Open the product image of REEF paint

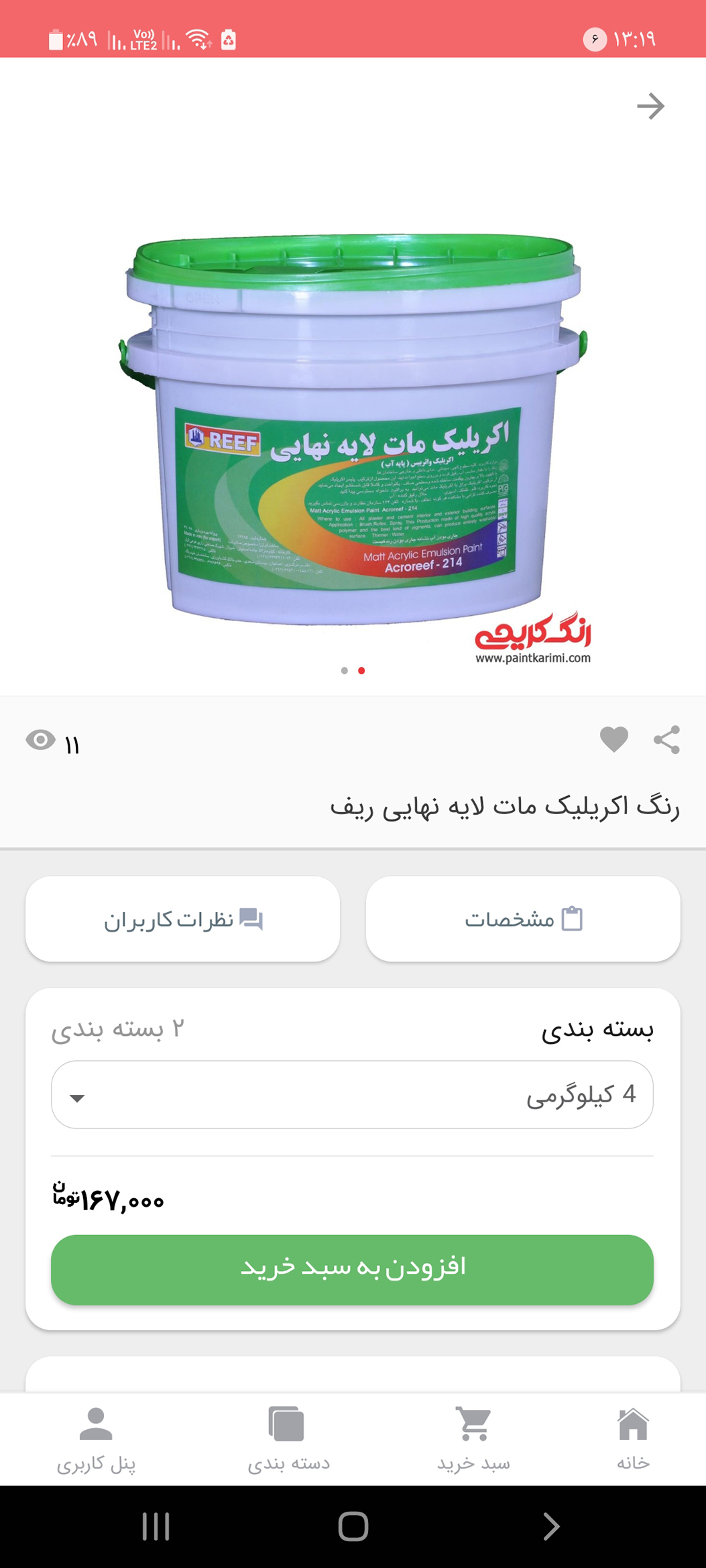[x=352, y=429]
